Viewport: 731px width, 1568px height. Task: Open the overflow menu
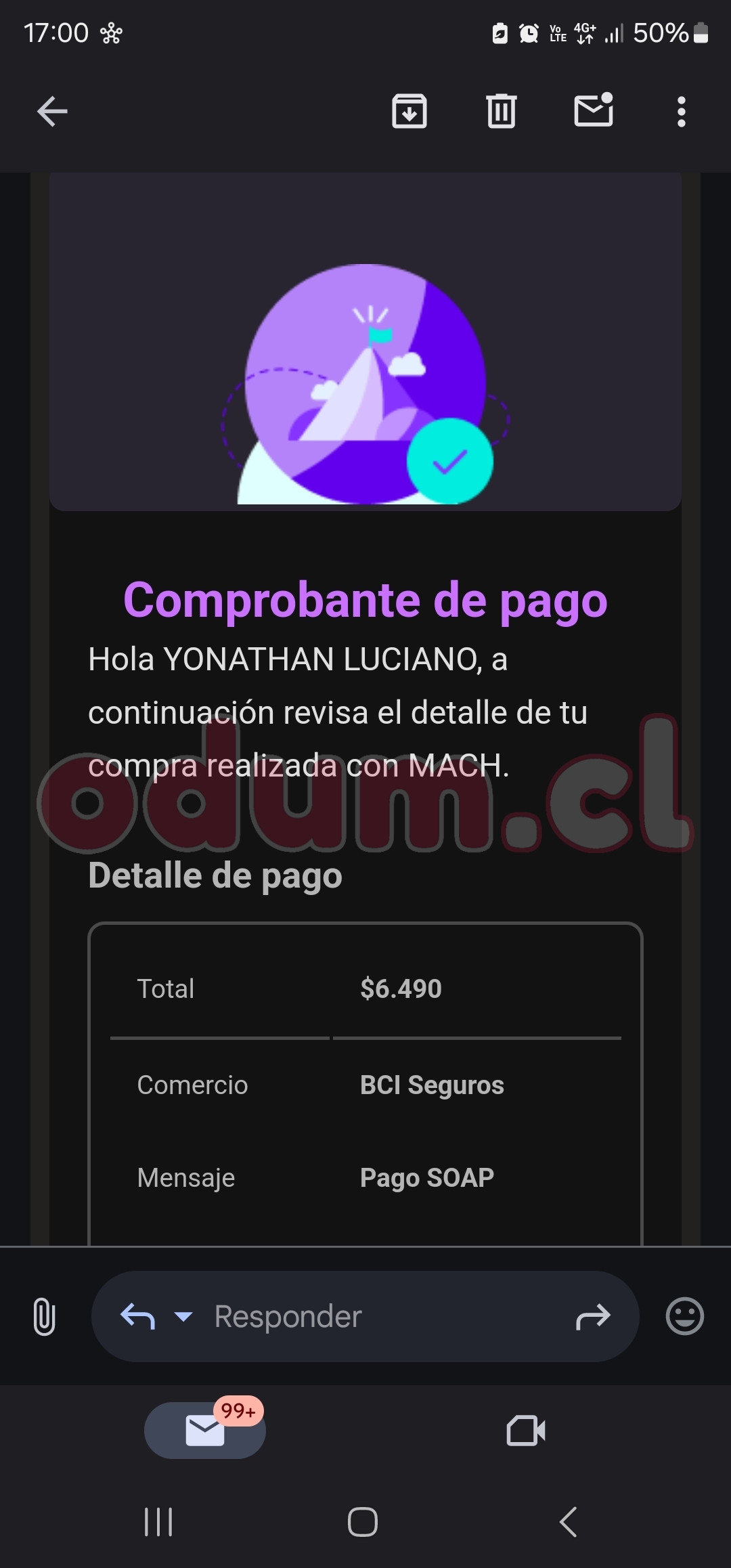681,112
